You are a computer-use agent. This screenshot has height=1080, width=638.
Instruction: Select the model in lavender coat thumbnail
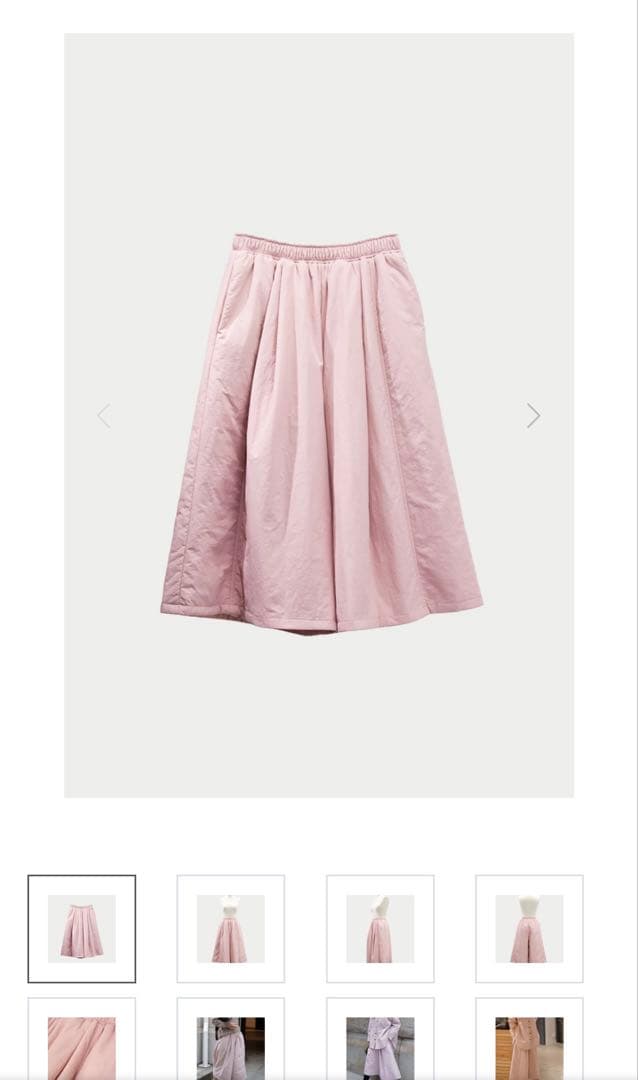(380, 1045)
